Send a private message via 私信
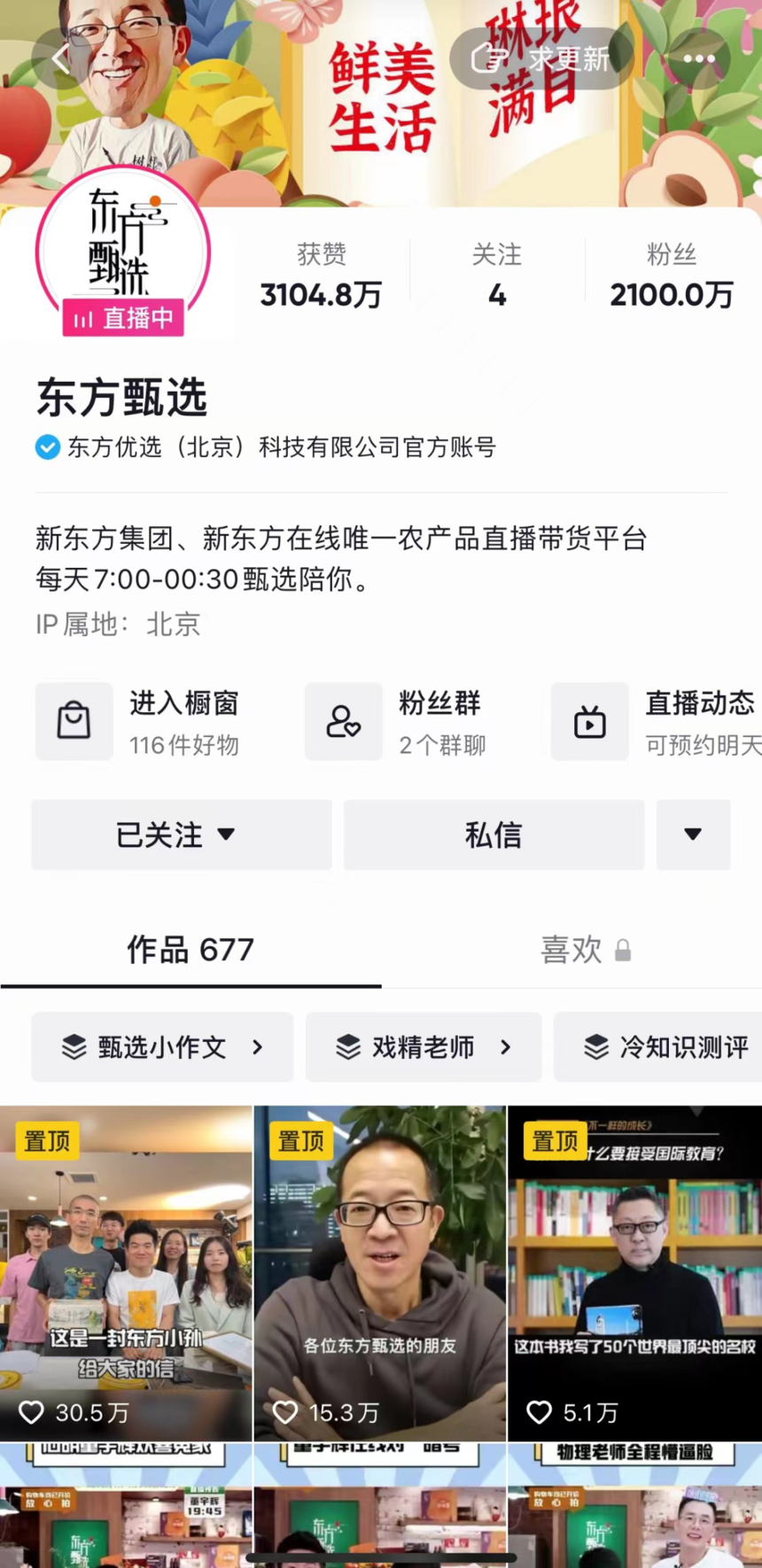 click(494, 834)
